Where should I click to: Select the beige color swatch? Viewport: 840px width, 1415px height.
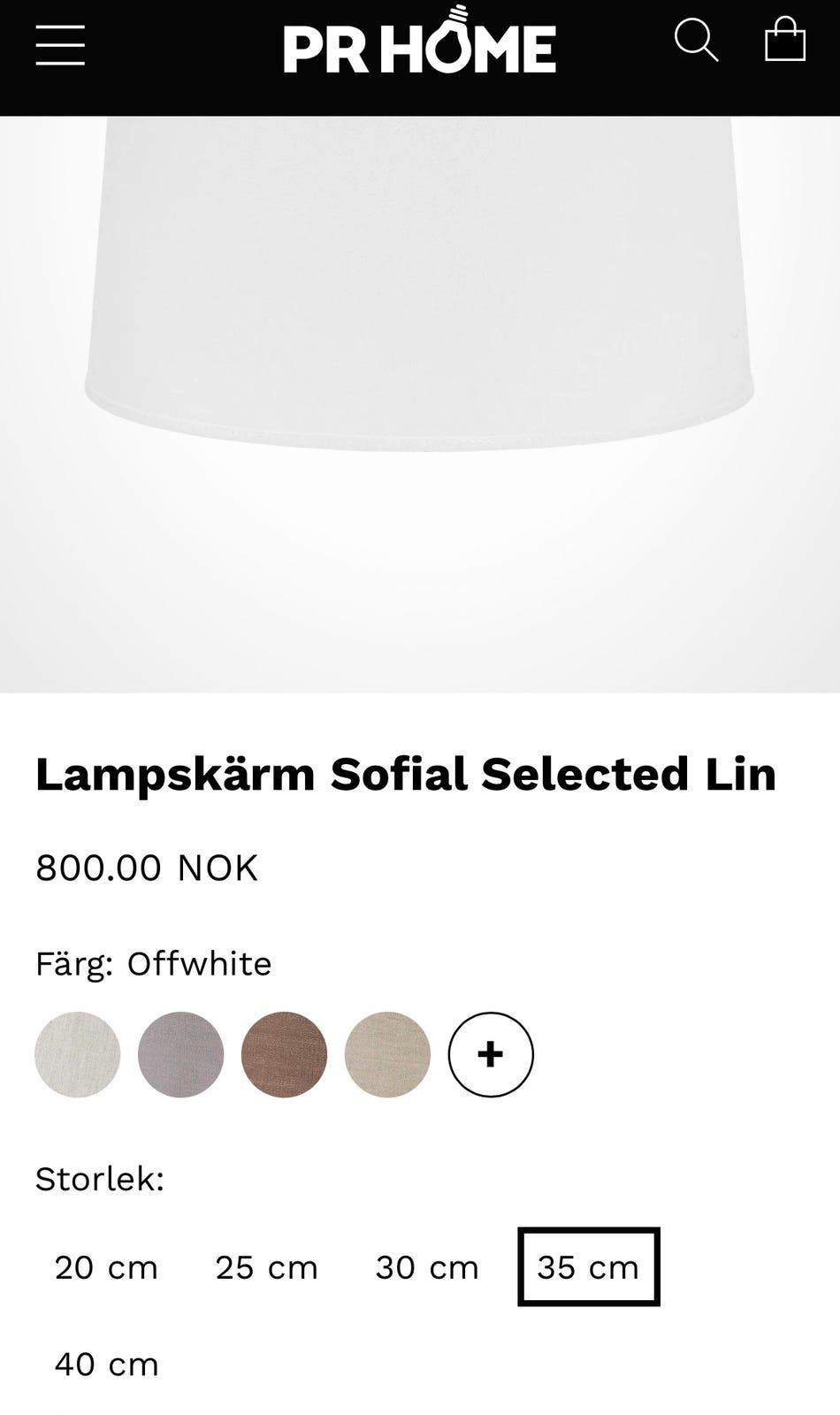tap(387, 1054)
